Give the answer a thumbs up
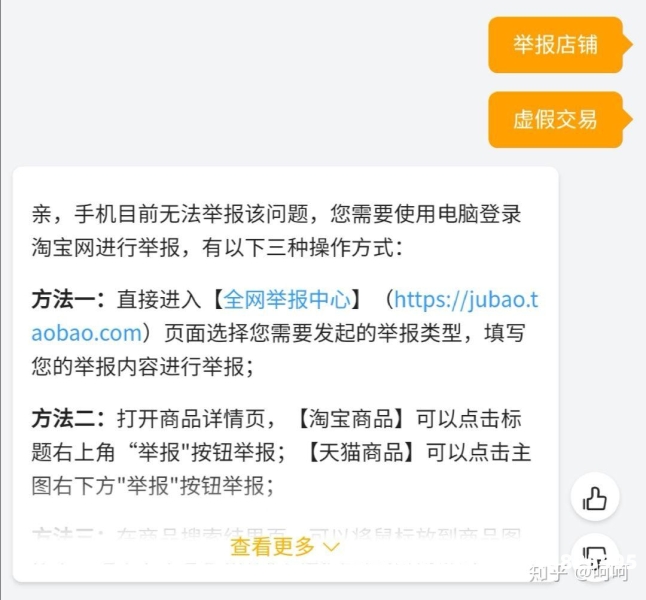 tap(595, 498)
